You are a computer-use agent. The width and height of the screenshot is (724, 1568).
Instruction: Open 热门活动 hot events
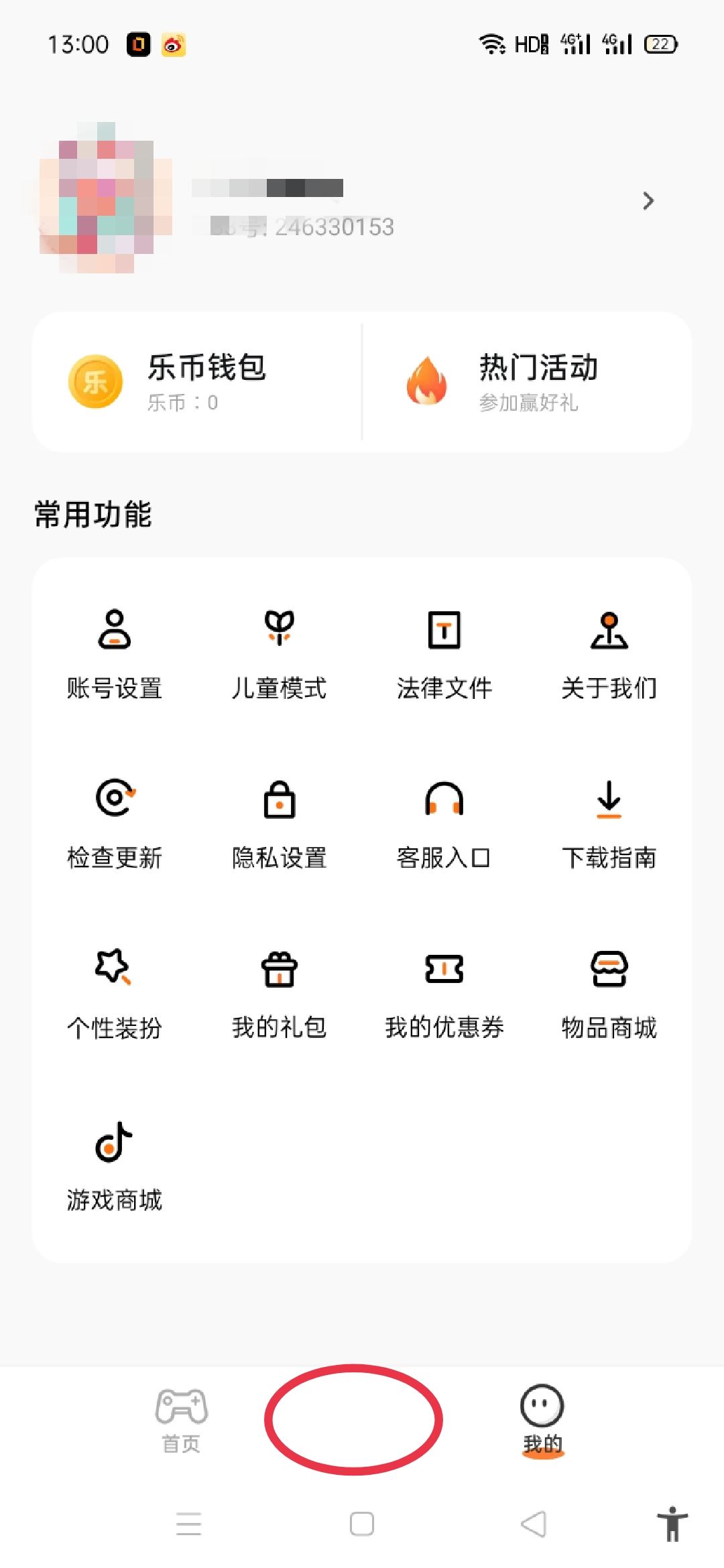click(527, 382)
